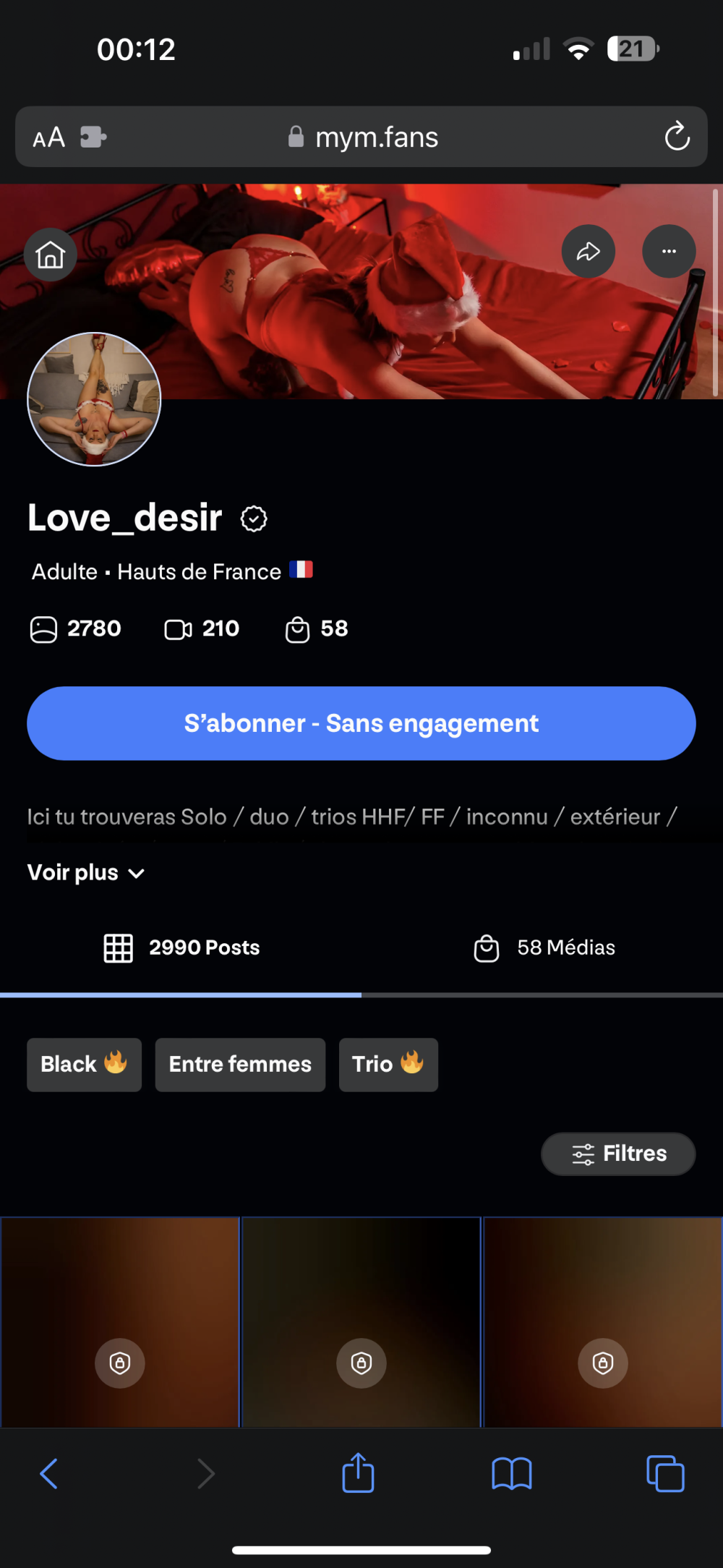The width and height of the screenshot is (723, 1568).
Task: Open the Safari share sheet
Action: tap(358, 1473)
